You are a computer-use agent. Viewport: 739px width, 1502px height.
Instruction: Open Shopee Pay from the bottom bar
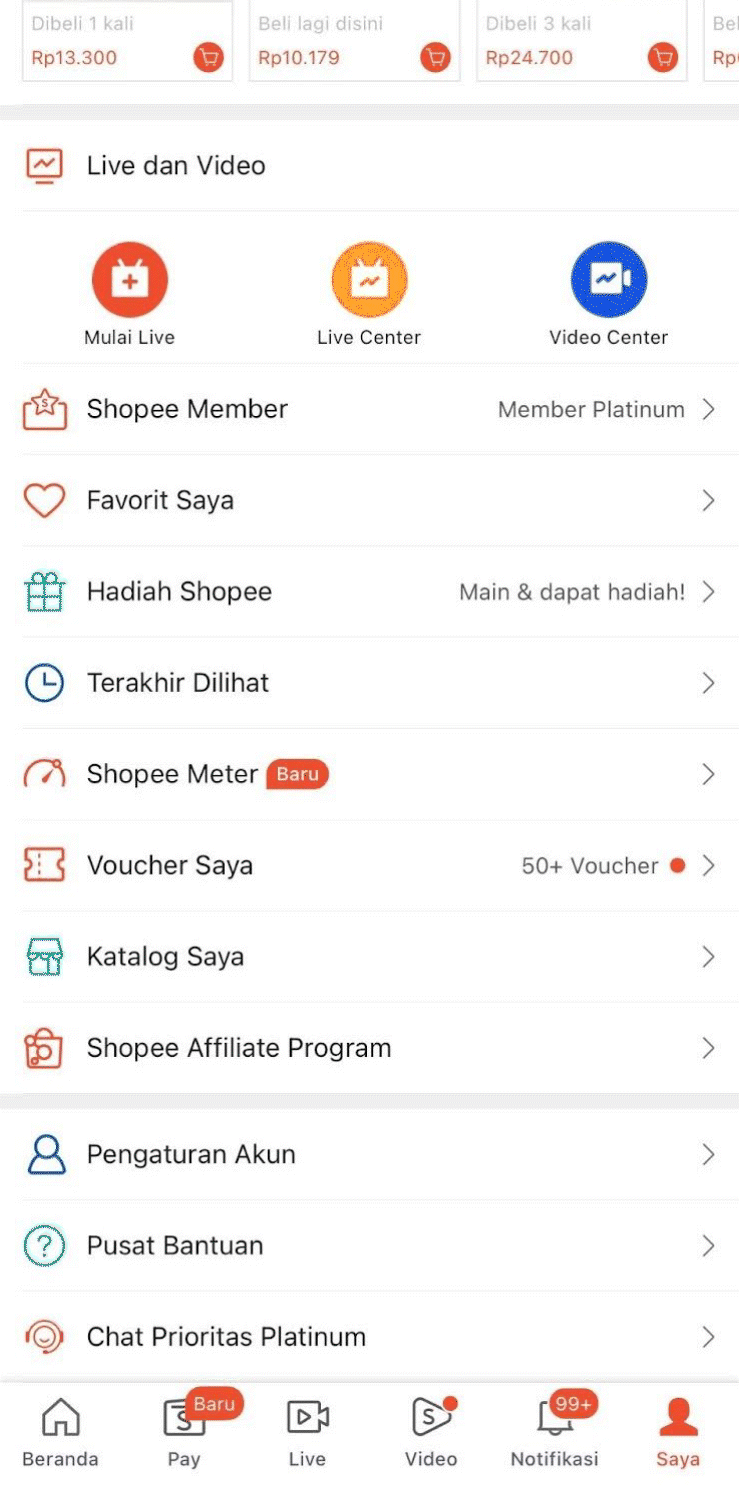point(183,1432)
